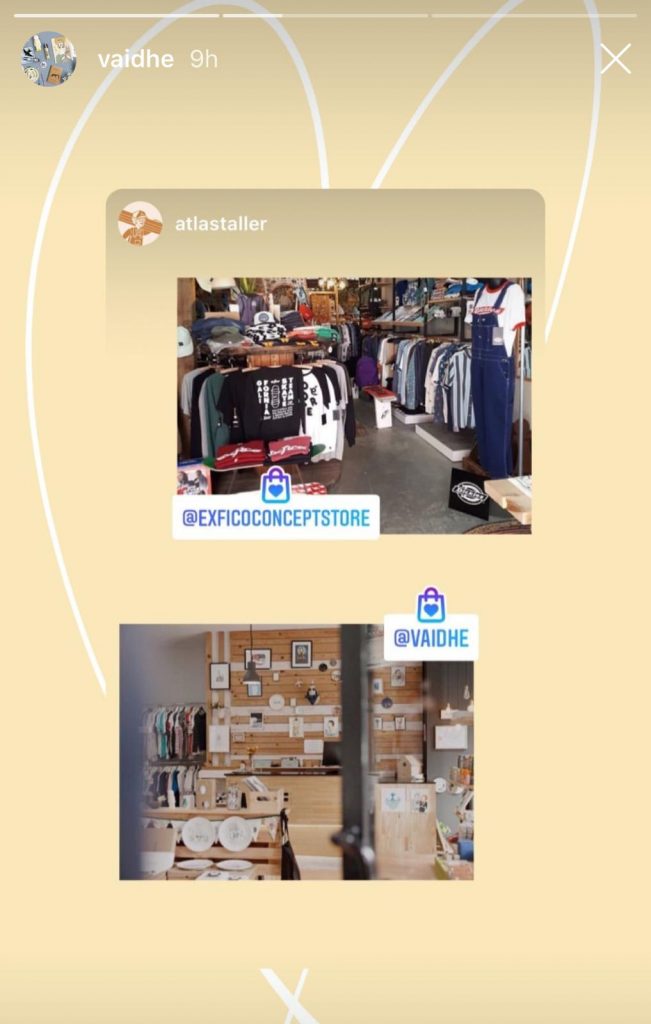651x1024 pixels.
Task: Tap the @EXFICOCONCEPTSTORE mention sticker
Action: (x=275, y=517)
